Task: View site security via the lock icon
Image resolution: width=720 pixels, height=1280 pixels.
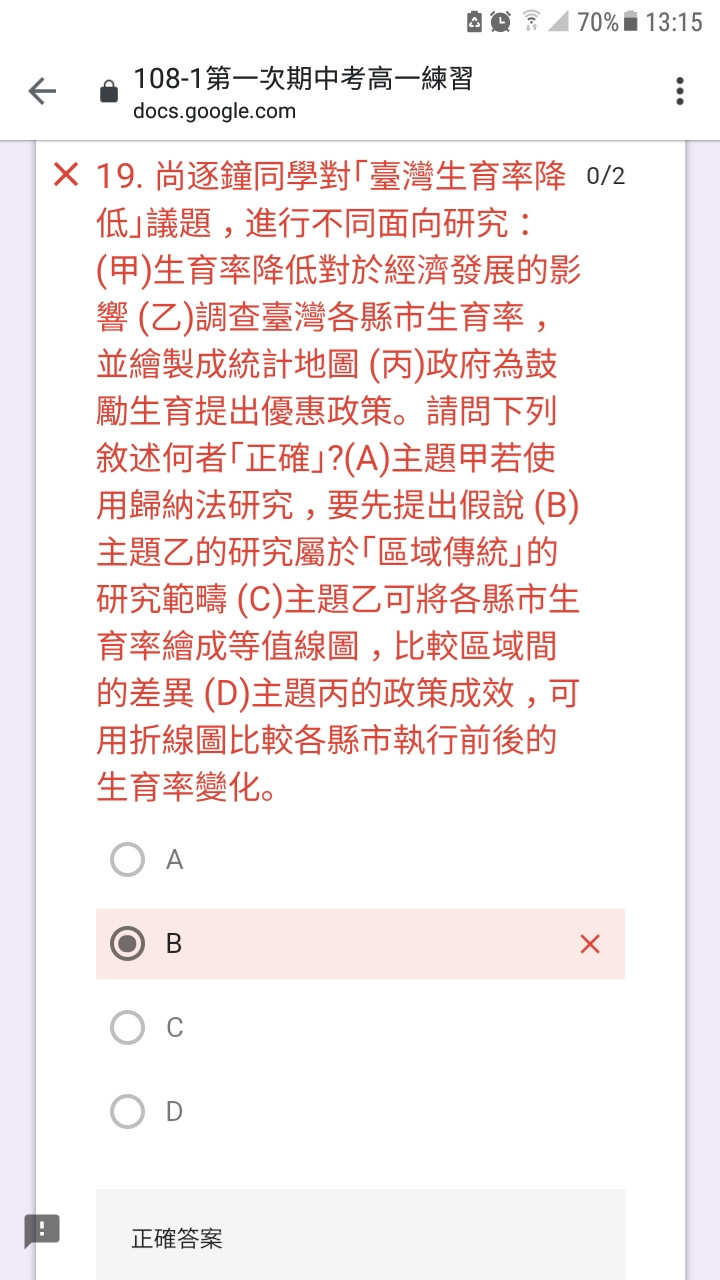Action: pyautogui.click(x=109, y=92)
